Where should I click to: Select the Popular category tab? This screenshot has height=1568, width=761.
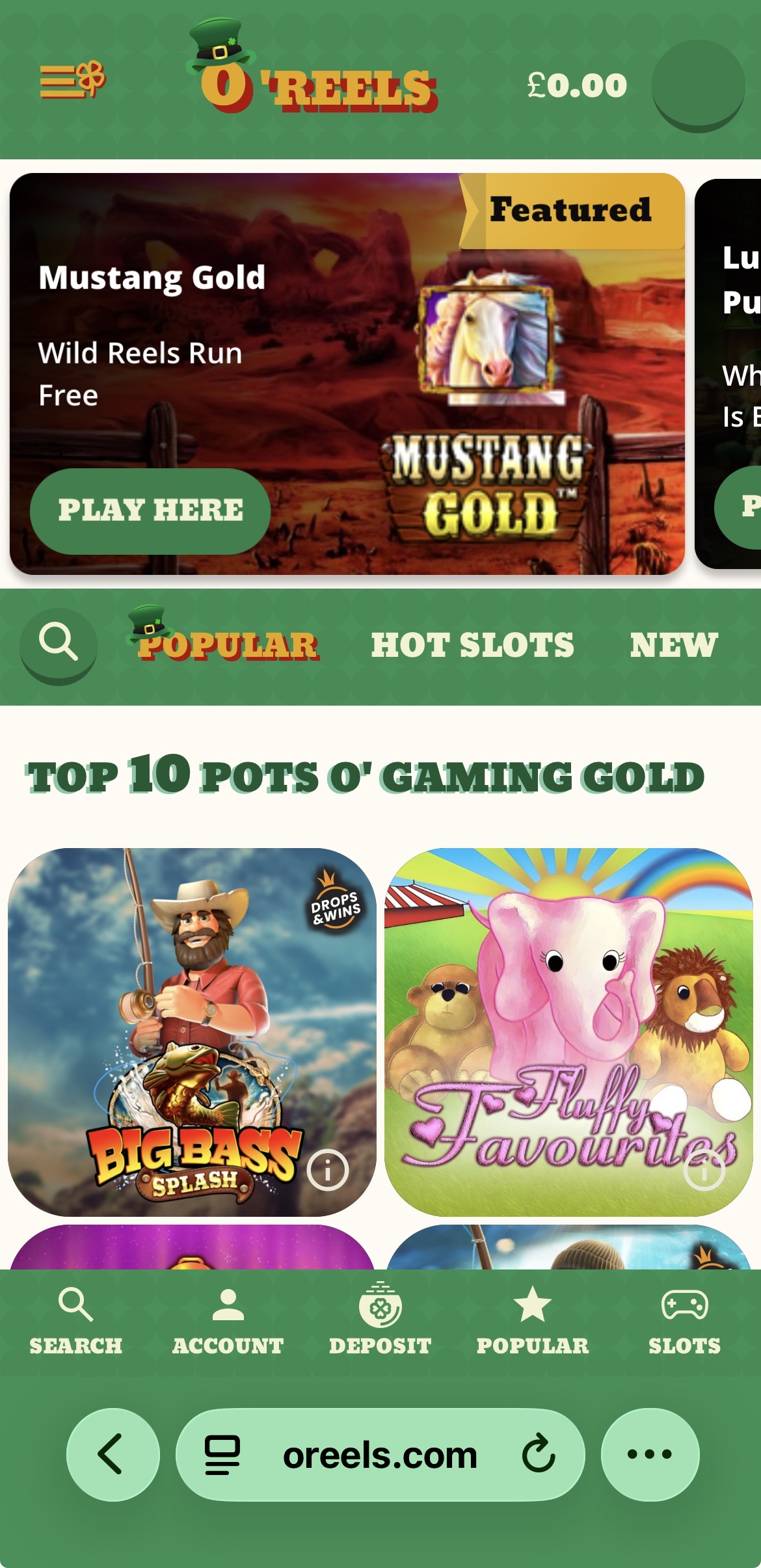pyautogui.click(x=226, y=645)
